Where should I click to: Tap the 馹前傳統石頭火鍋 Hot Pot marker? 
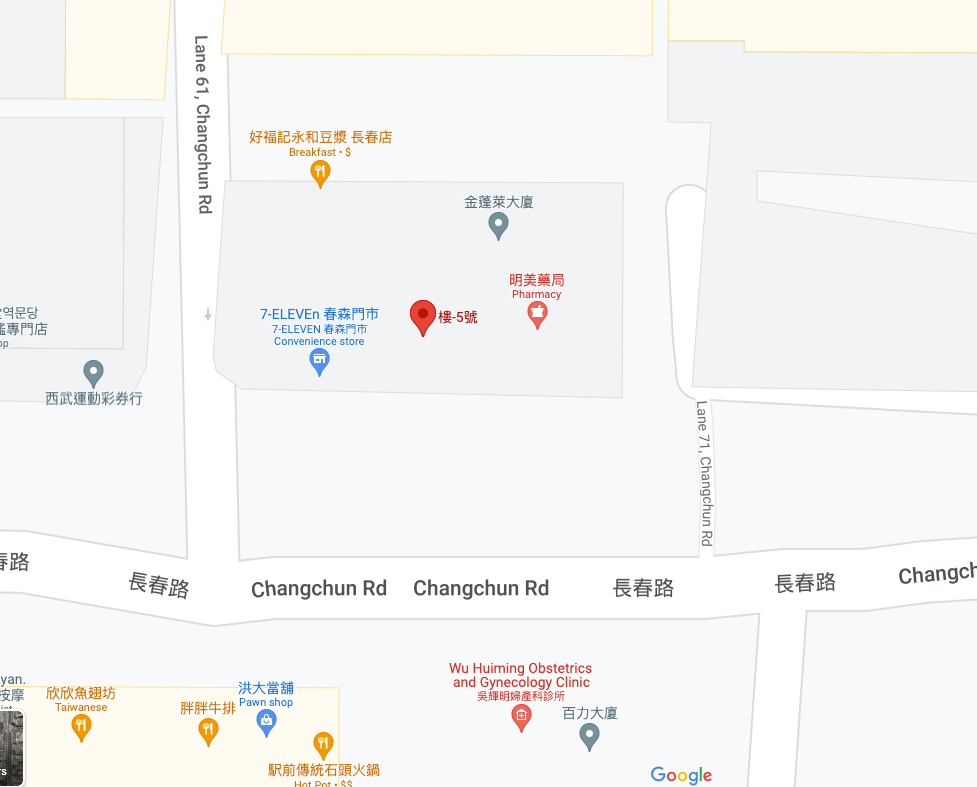pos(323,744)
